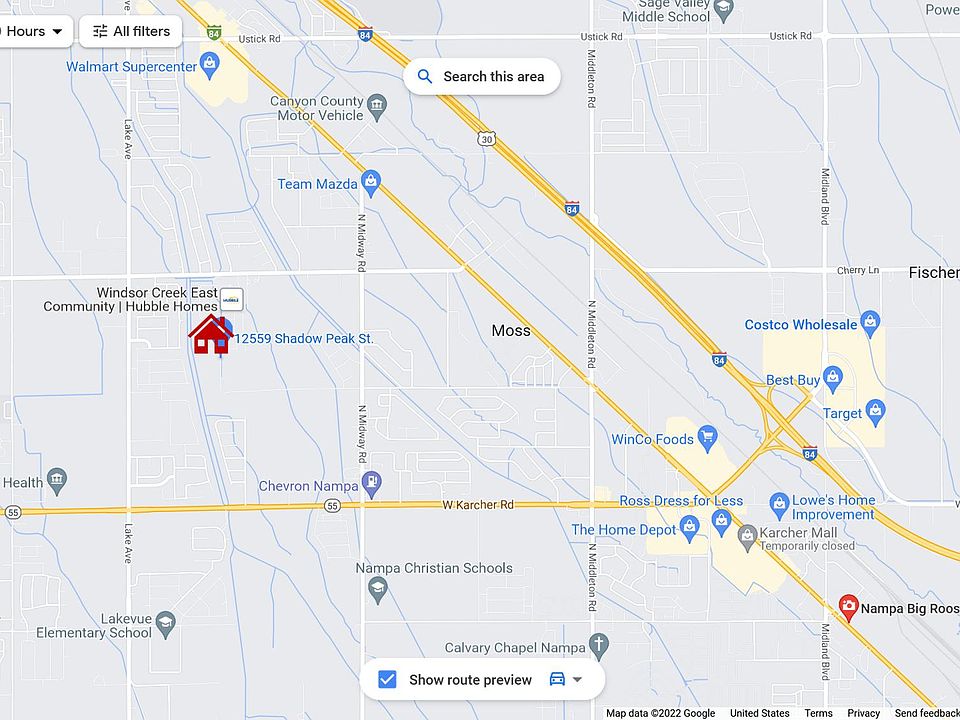Expand the travel mode car dropdown
This screenshot has width=960, height=720.
pos(566,680)
